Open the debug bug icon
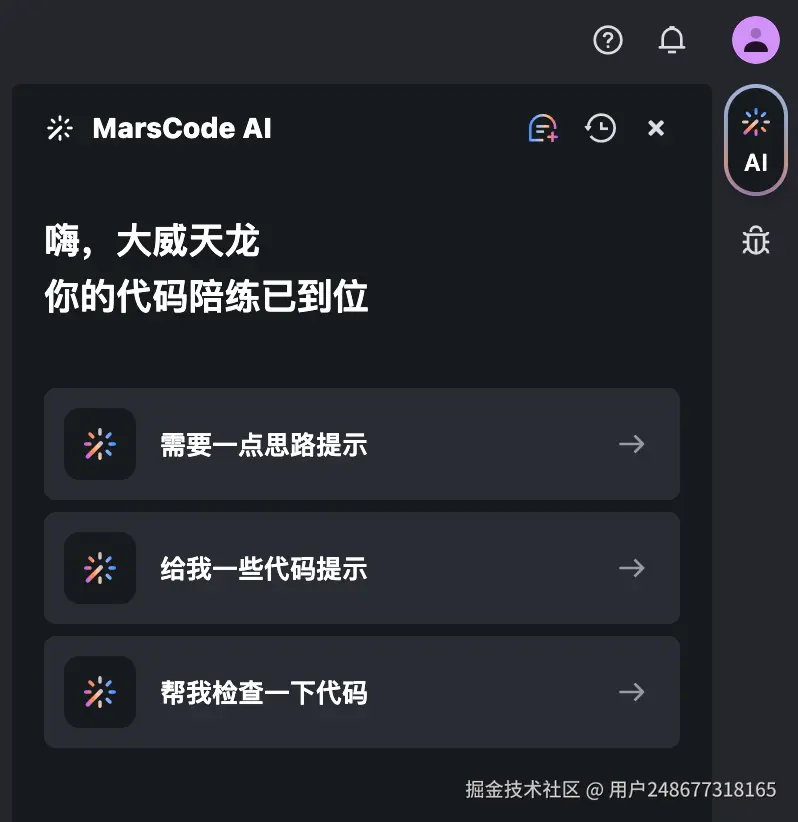This screenshot has width=798, height=822. click(x=756, y=240)
